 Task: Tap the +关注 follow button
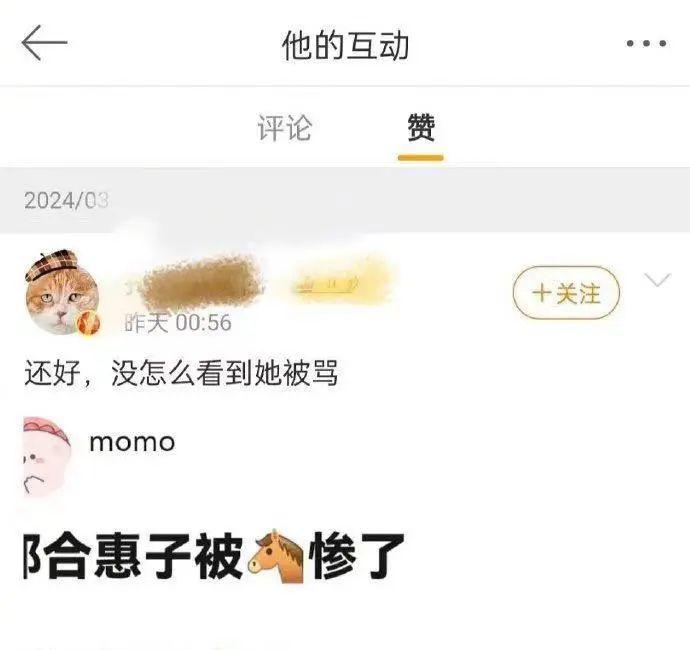click(566, 293)
